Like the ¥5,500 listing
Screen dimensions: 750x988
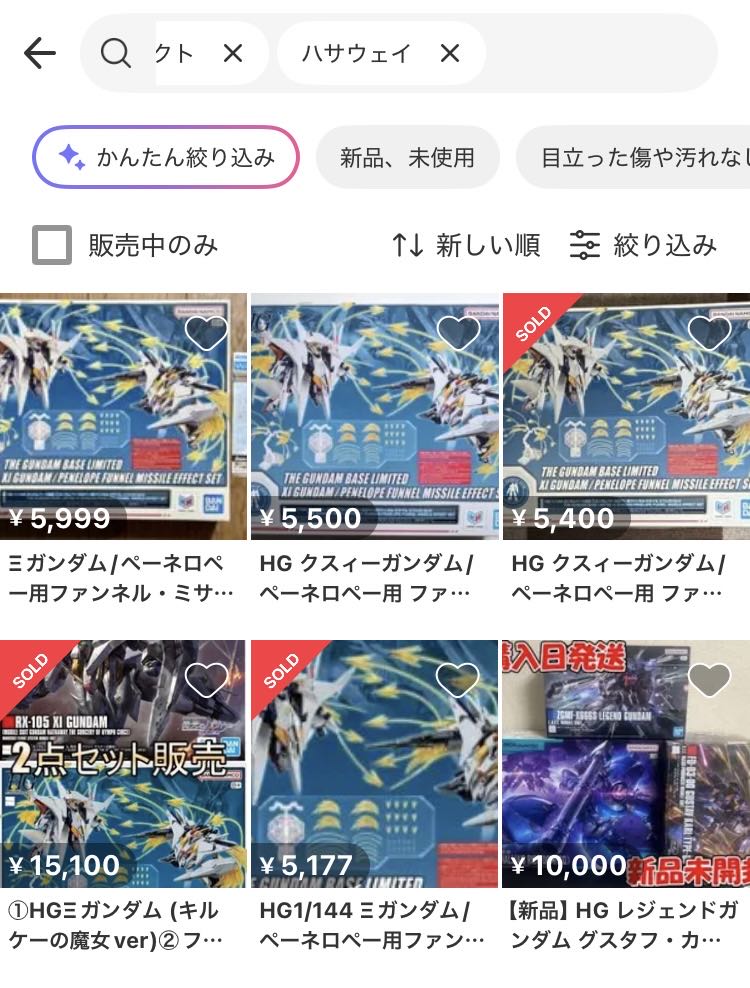click(x=459, y=333)
